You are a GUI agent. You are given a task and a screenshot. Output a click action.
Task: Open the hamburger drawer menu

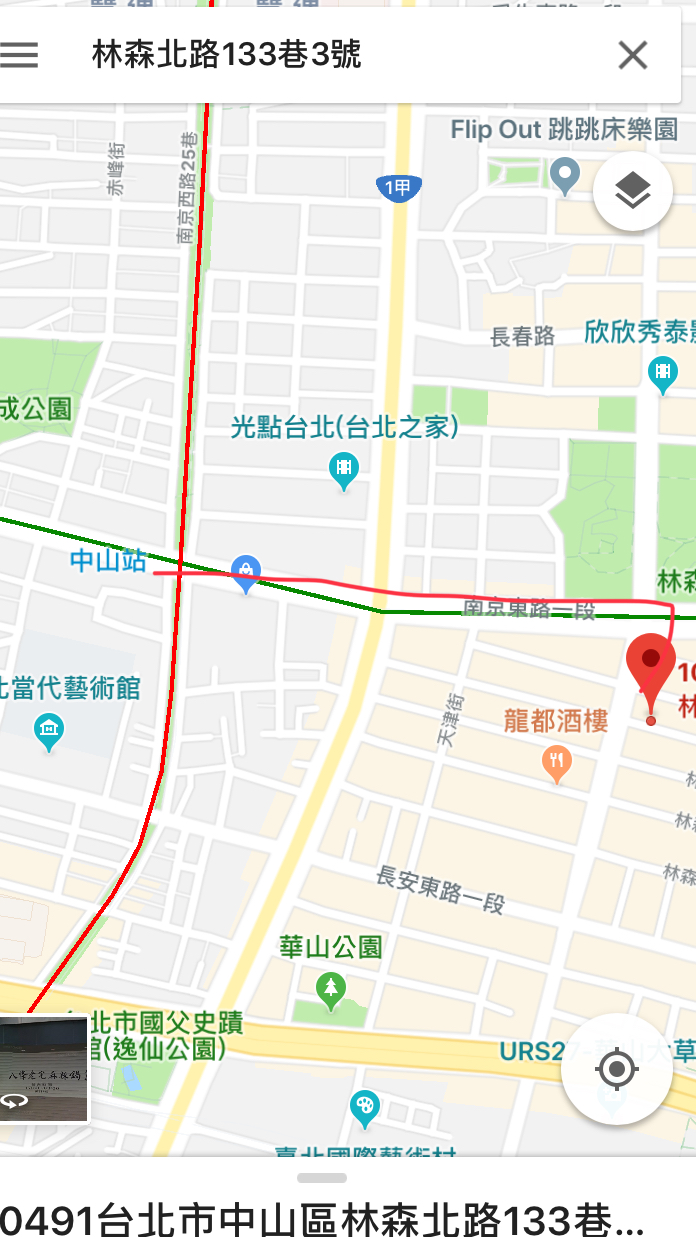[19, 55]
